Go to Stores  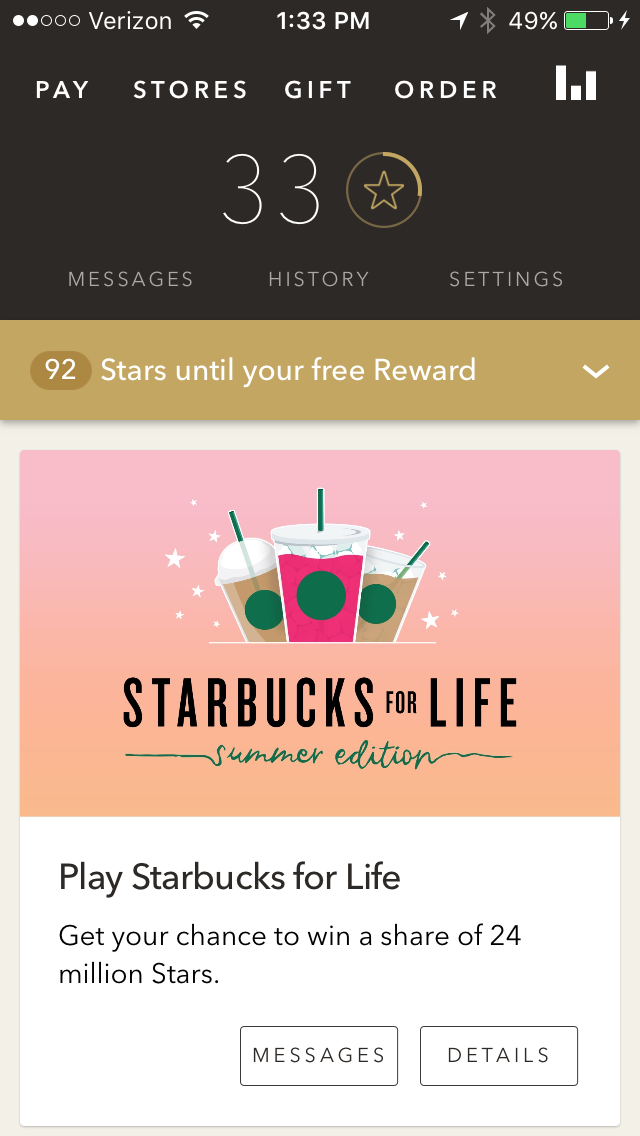pos(190,90)
